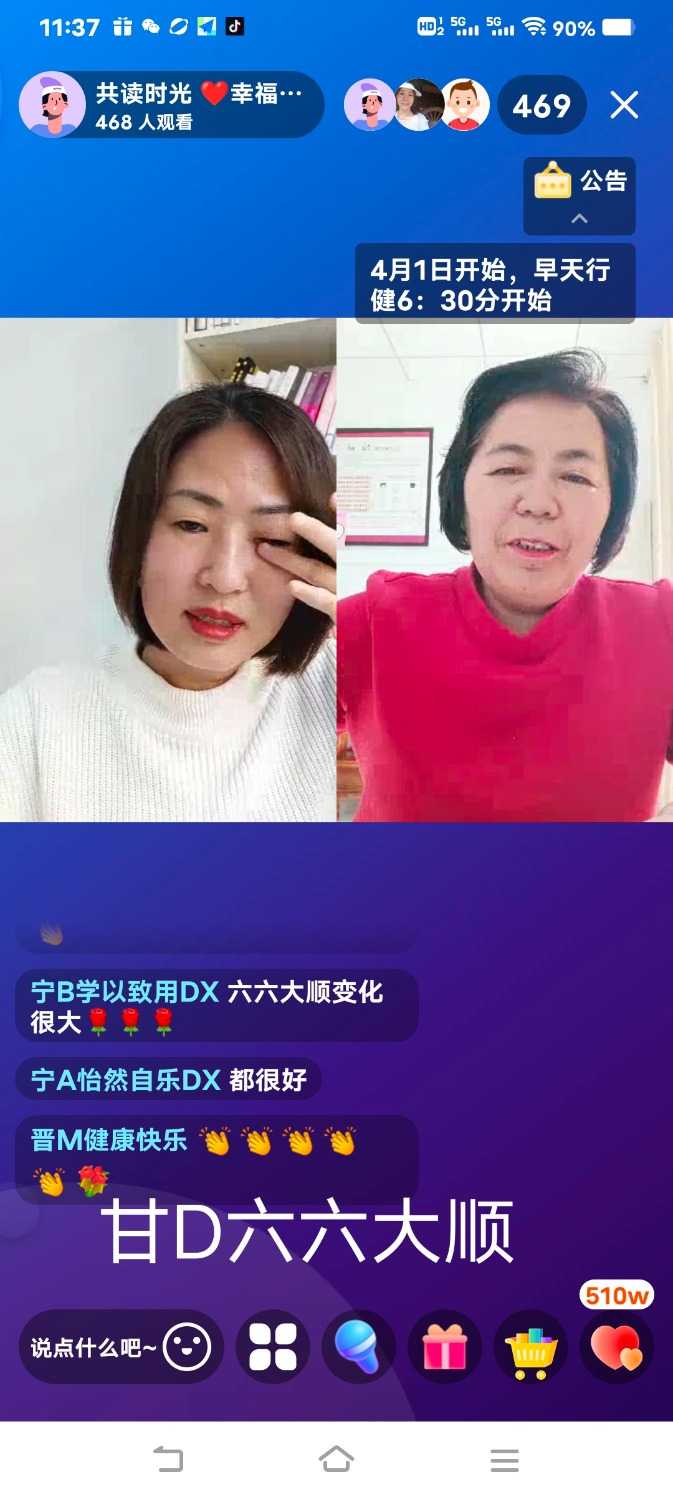Collapse the 公告 announcement panel
The height and width of the screenshot is (1500, 673).
(x=579, y=219)
